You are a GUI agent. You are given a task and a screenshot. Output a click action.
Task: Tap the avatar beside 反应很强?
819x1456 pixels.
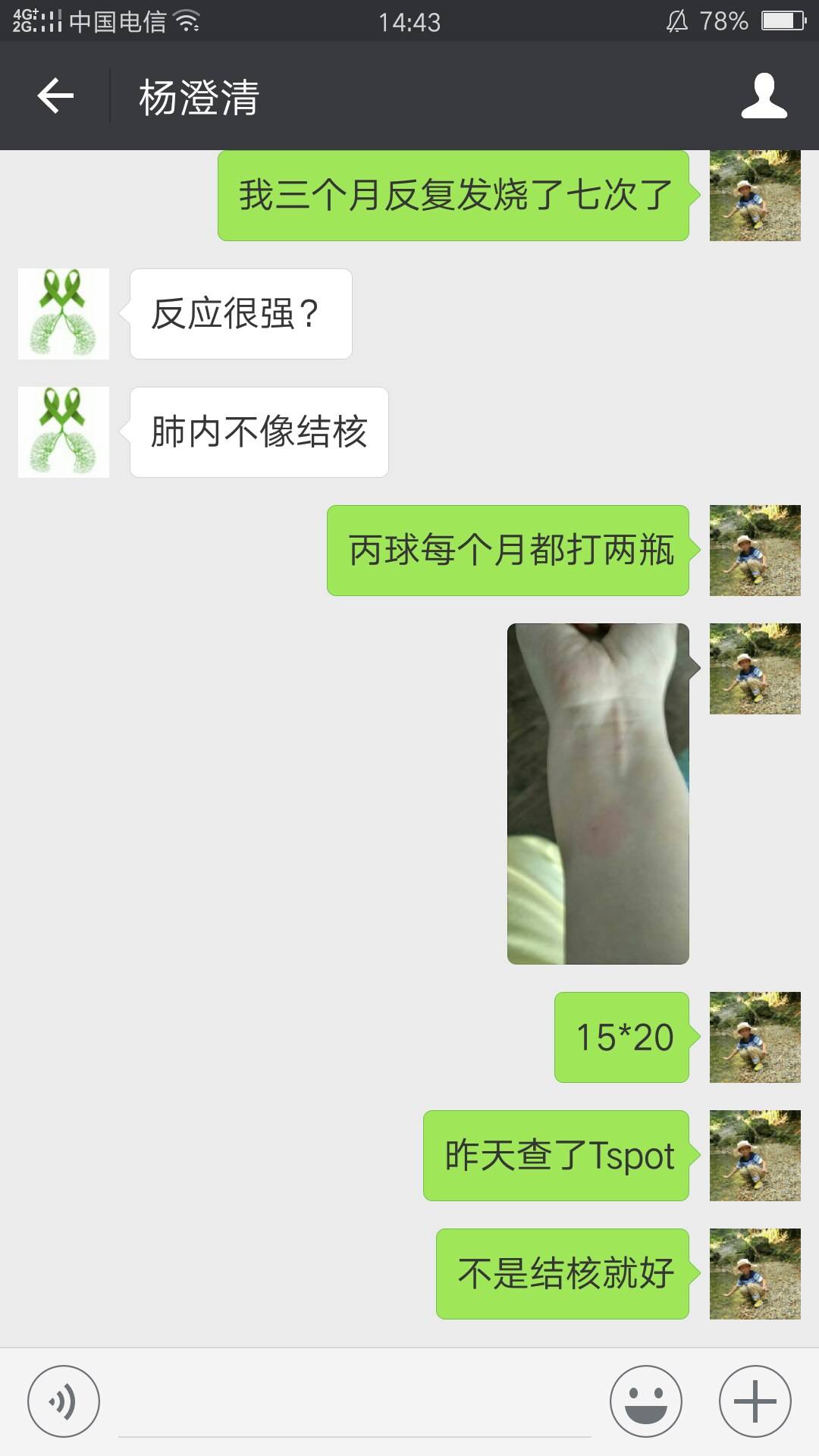[x=64, y=314]
